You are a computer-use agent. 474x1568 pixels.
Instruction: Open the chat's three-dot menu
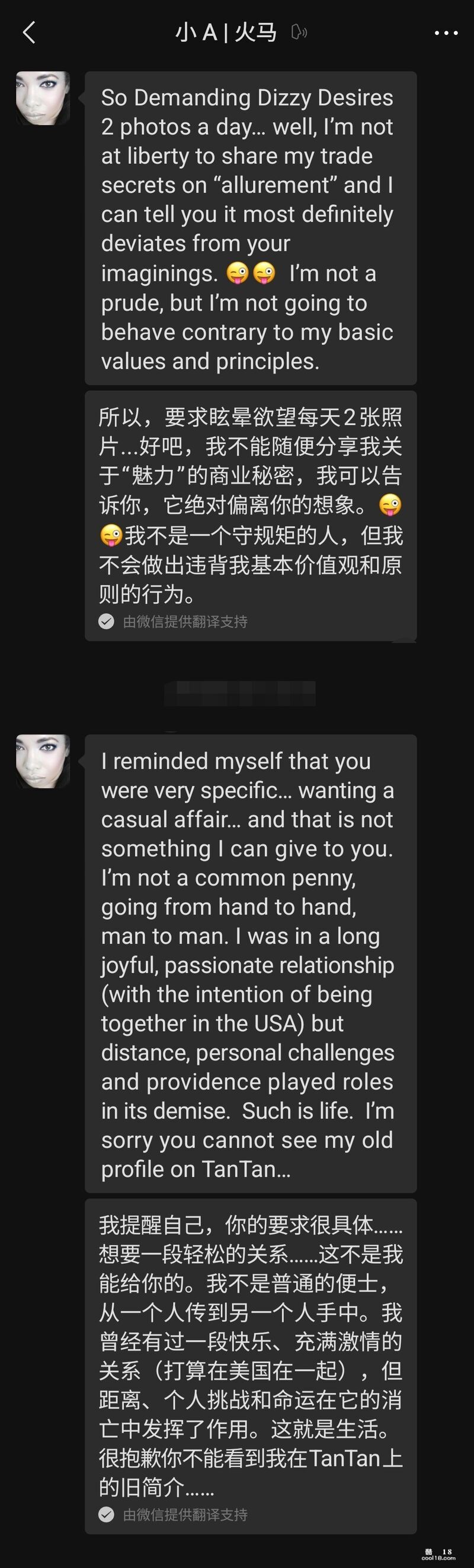point(446,33)
